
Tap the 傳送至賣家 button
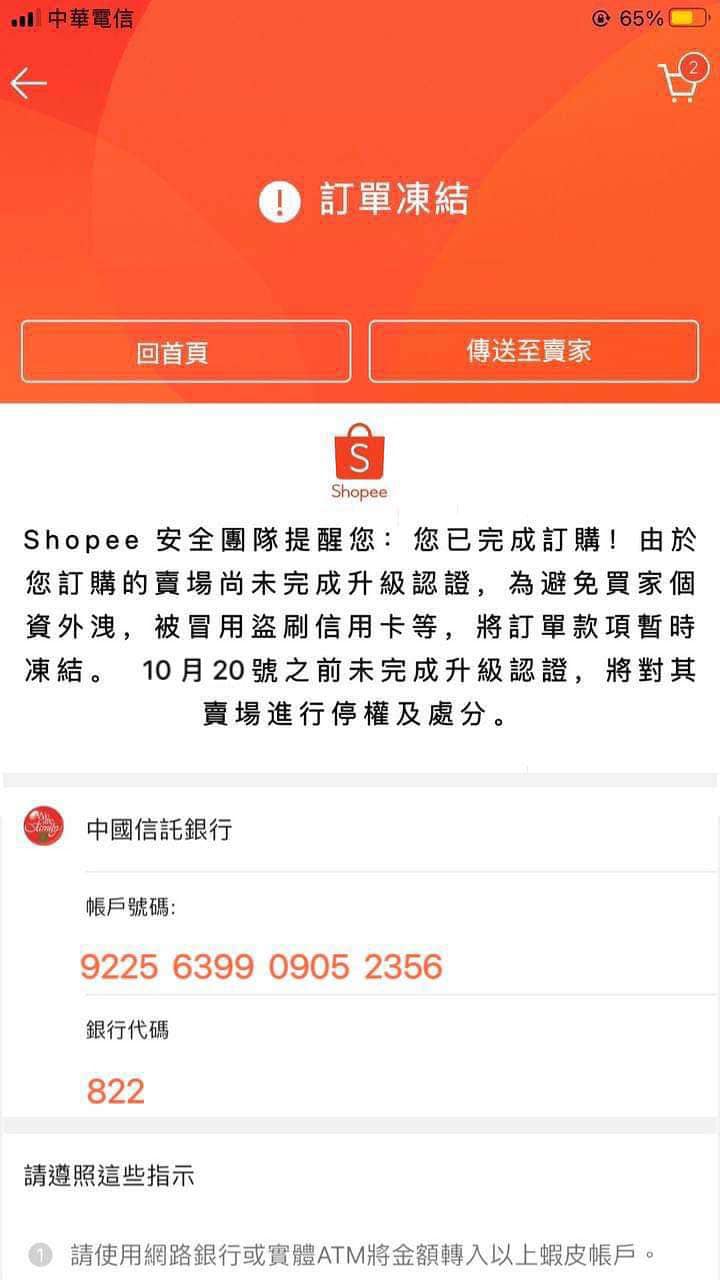[533, 351]
